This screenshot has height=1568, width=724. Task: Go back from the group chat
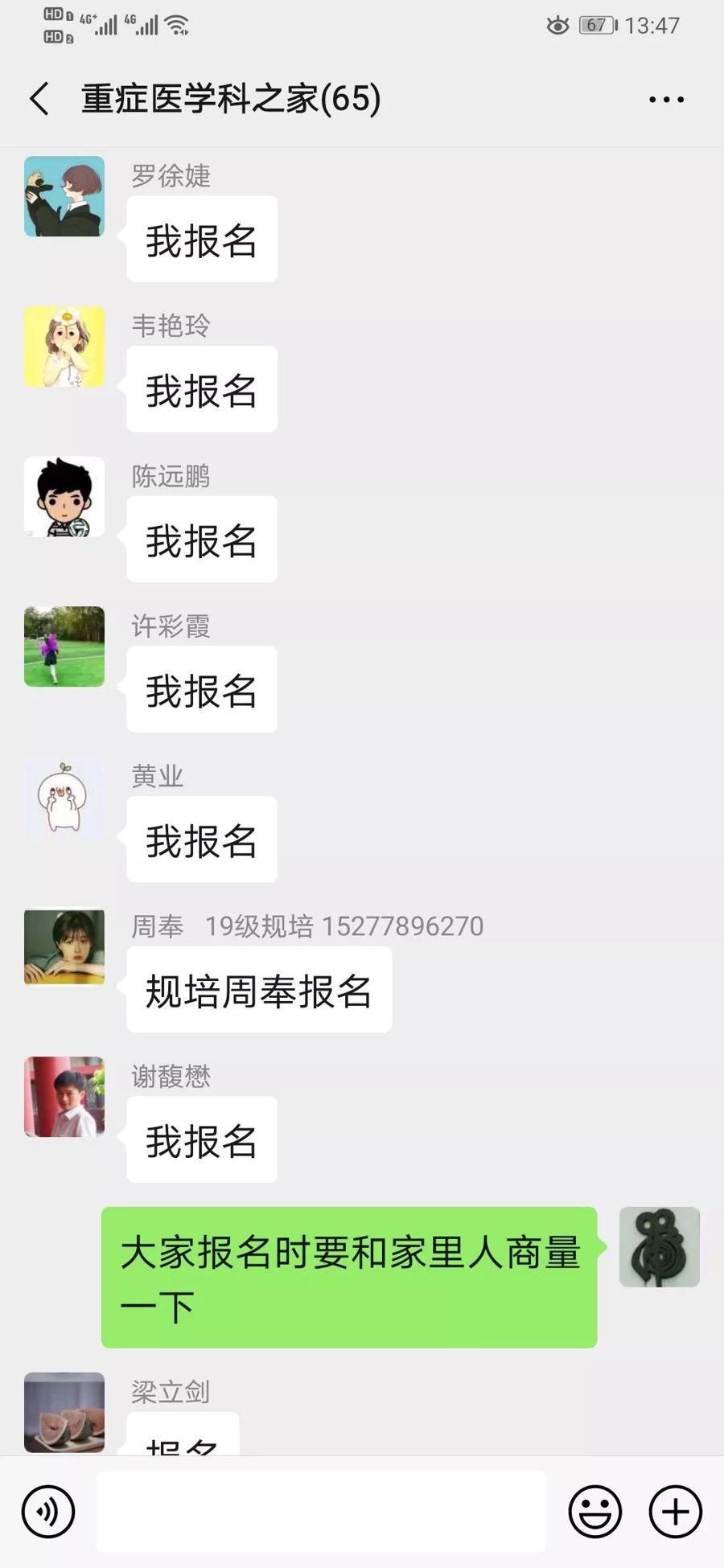(39, 99)
